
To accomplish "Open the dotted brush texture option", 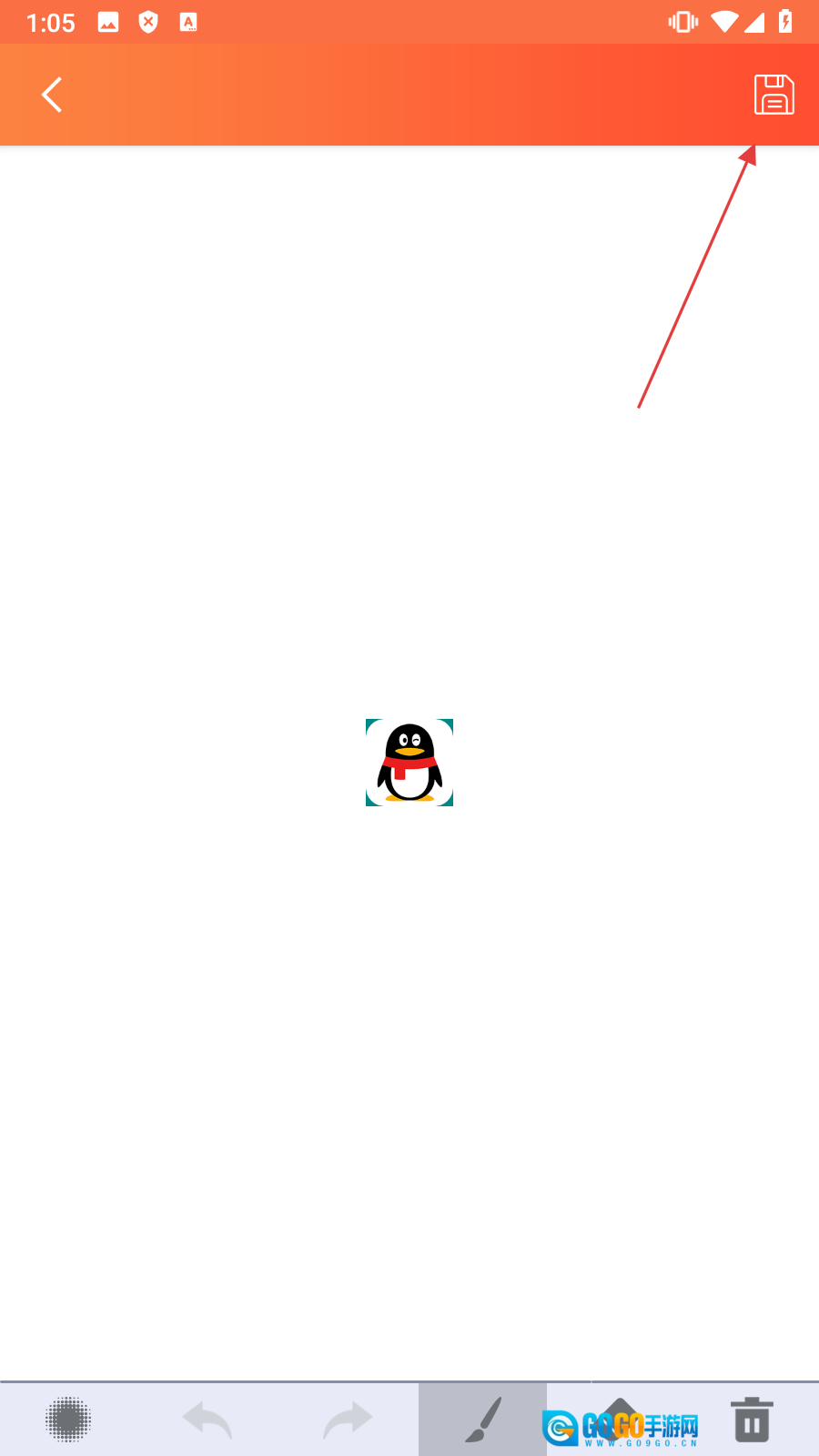I will click(68, 1419).
